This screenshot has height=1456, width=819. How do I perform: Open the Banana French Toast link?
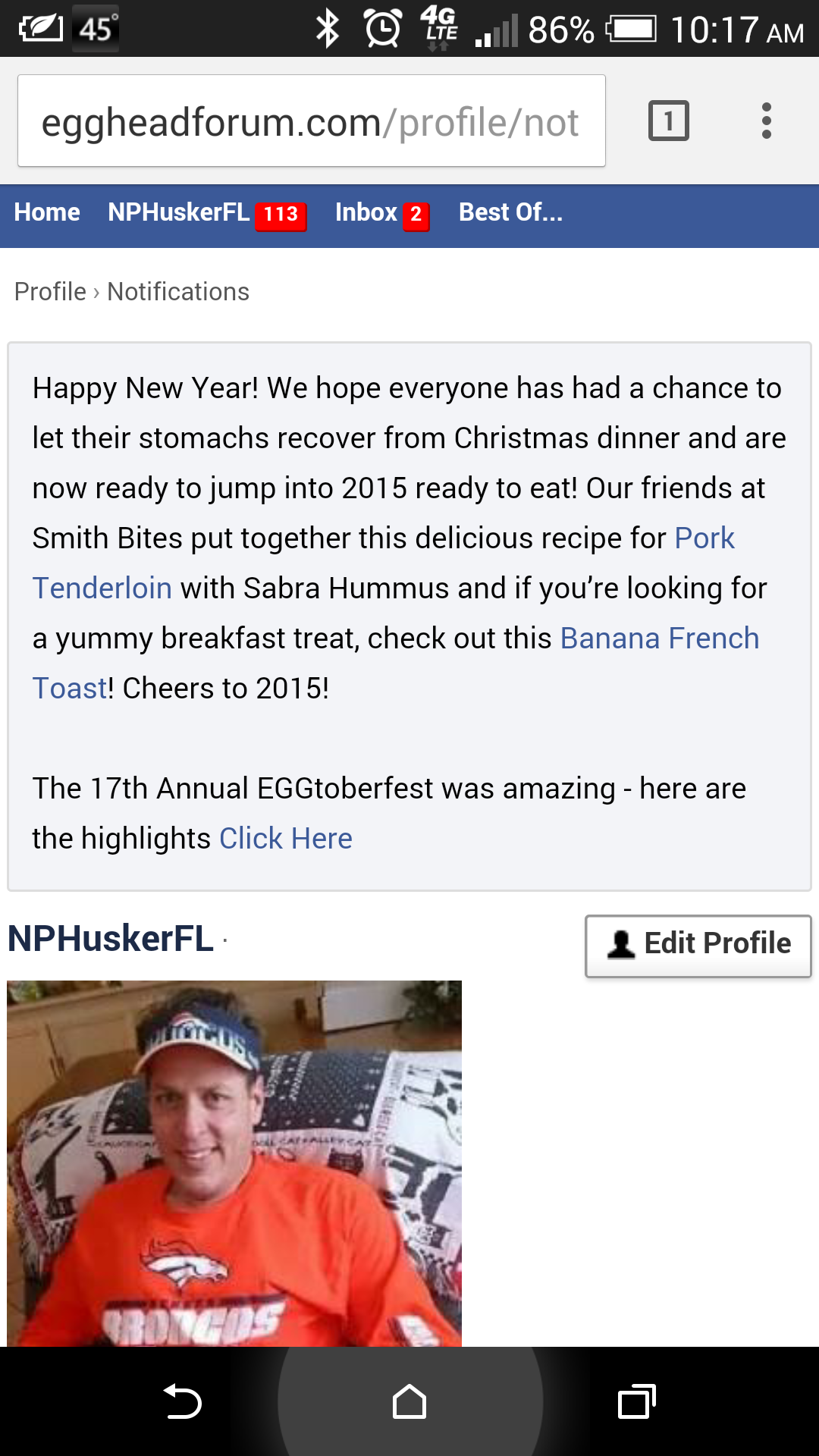[659, 639]
